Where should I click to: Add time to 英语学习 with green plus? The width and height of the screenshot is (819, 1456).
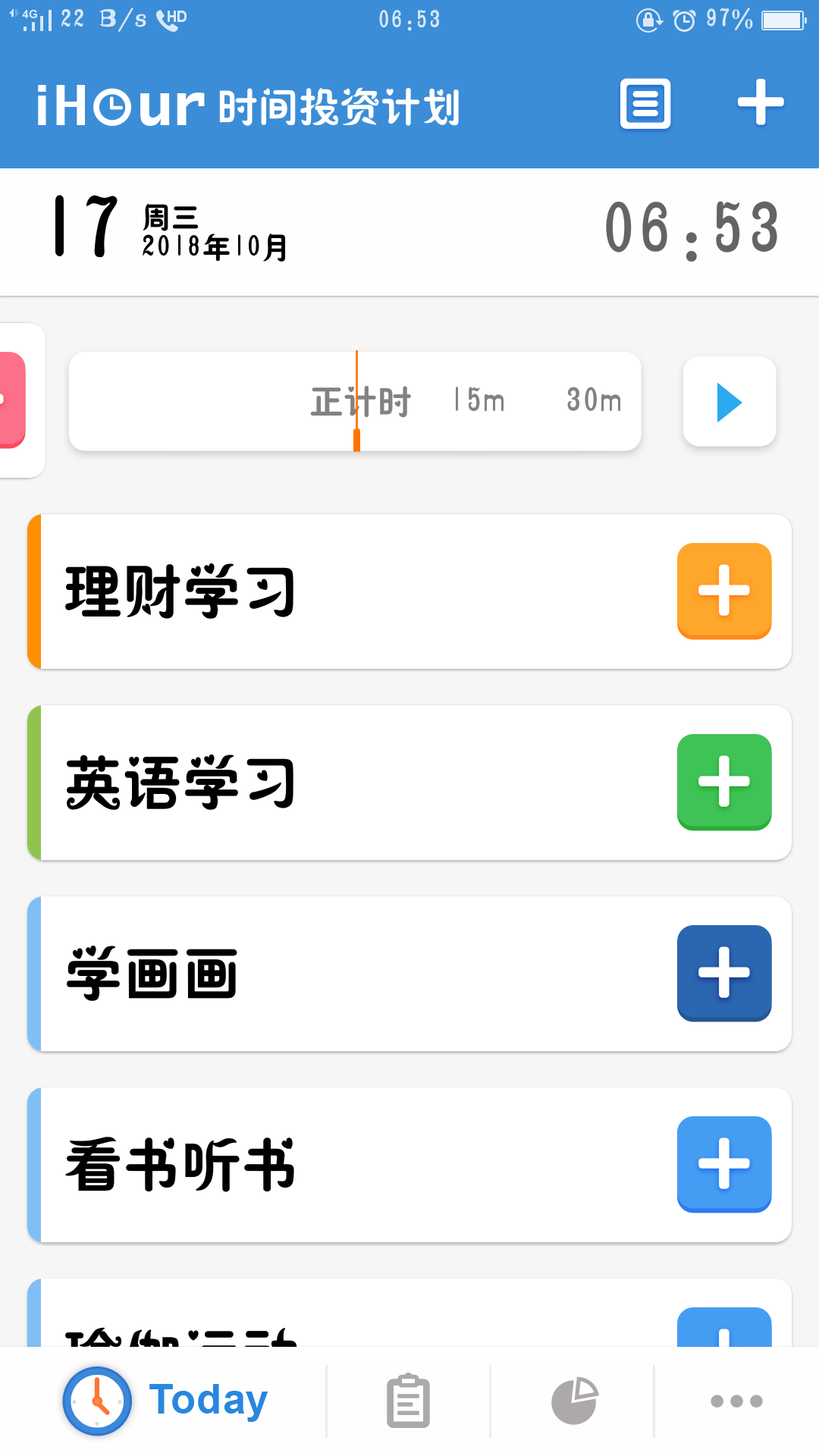pyautogui.click(x=724, y=782)
